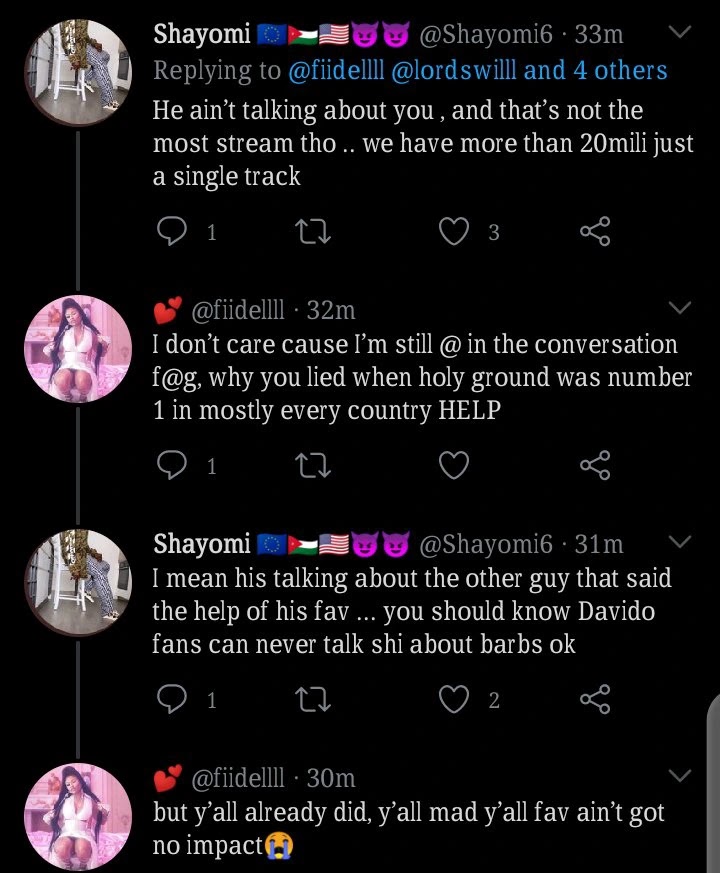Reply to Shayomi's 33m tweet
The height and width of the screenshot is (873, 720).
(x=172, y=232)
